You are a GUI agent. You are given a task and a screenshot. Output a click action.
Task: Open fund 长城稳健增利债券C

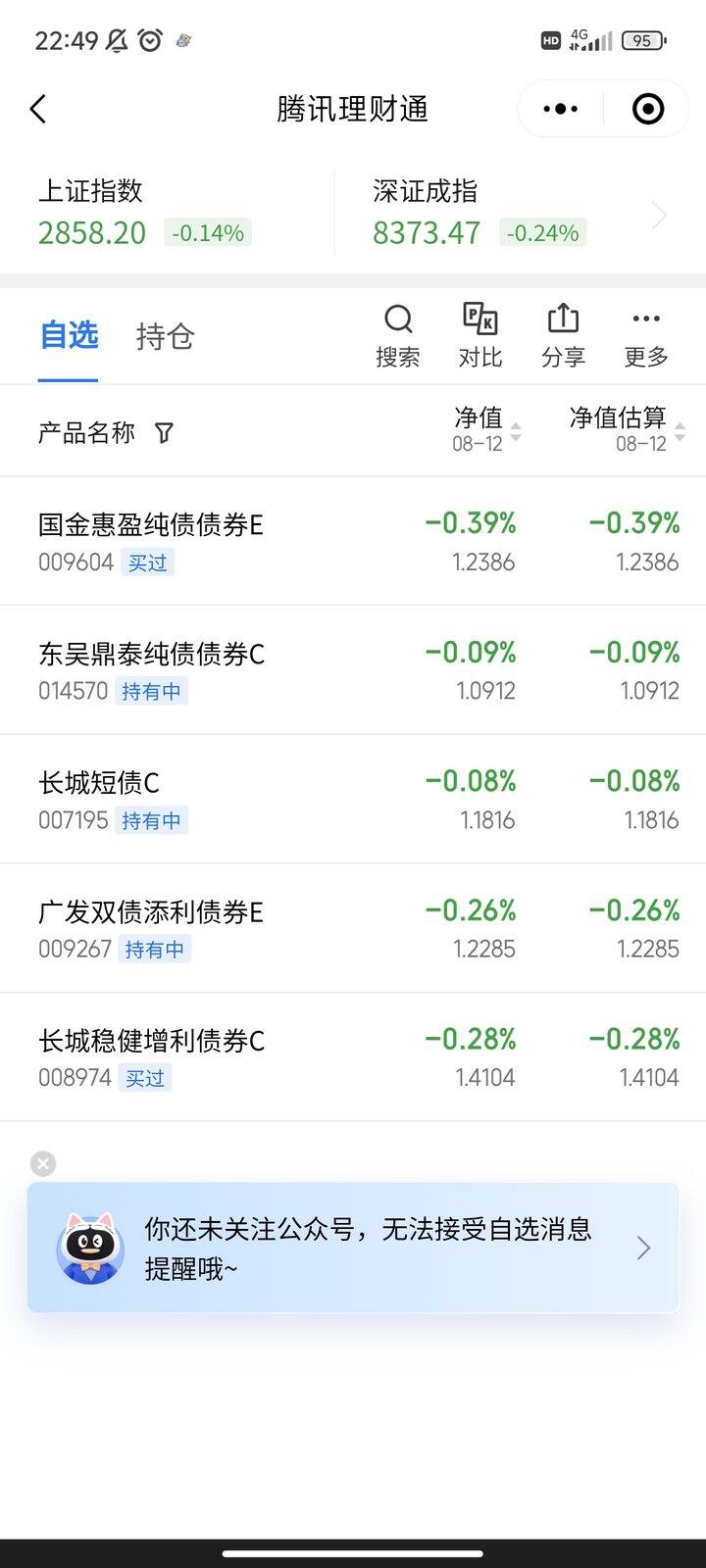tap(353, 1056)
